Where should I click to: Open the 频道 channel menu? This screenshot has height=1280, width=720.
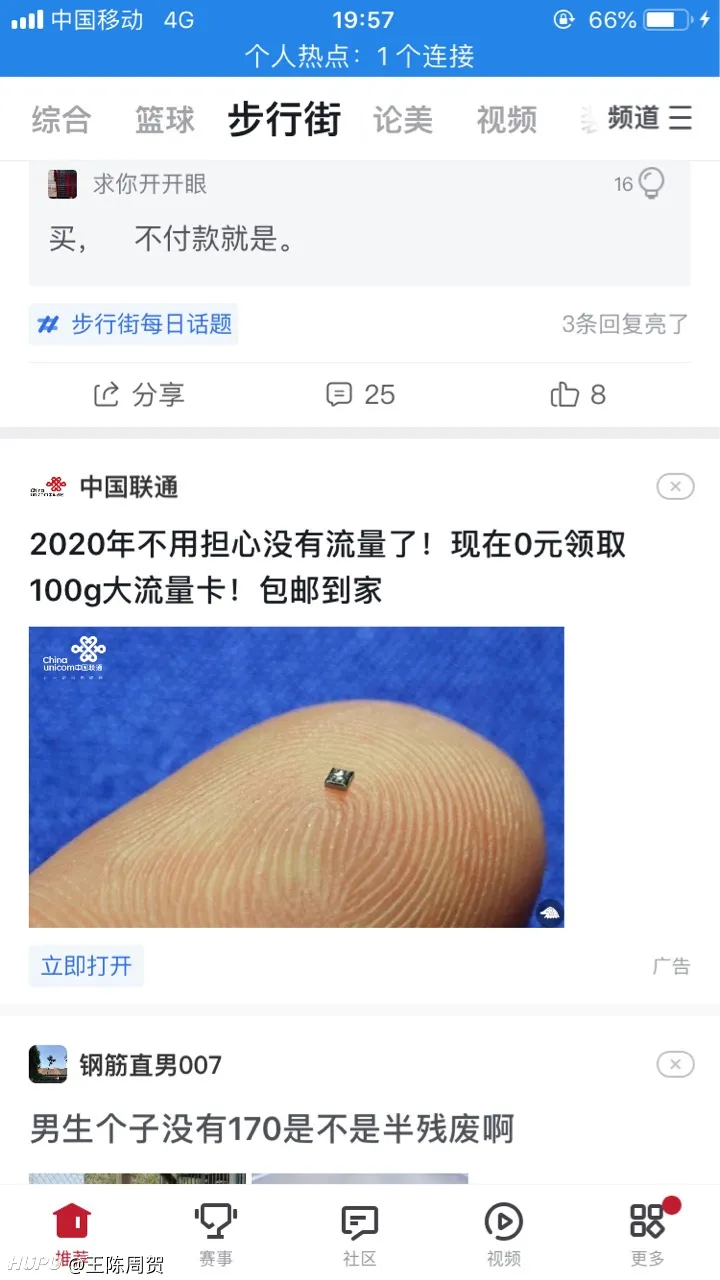[x=650, y=118]
